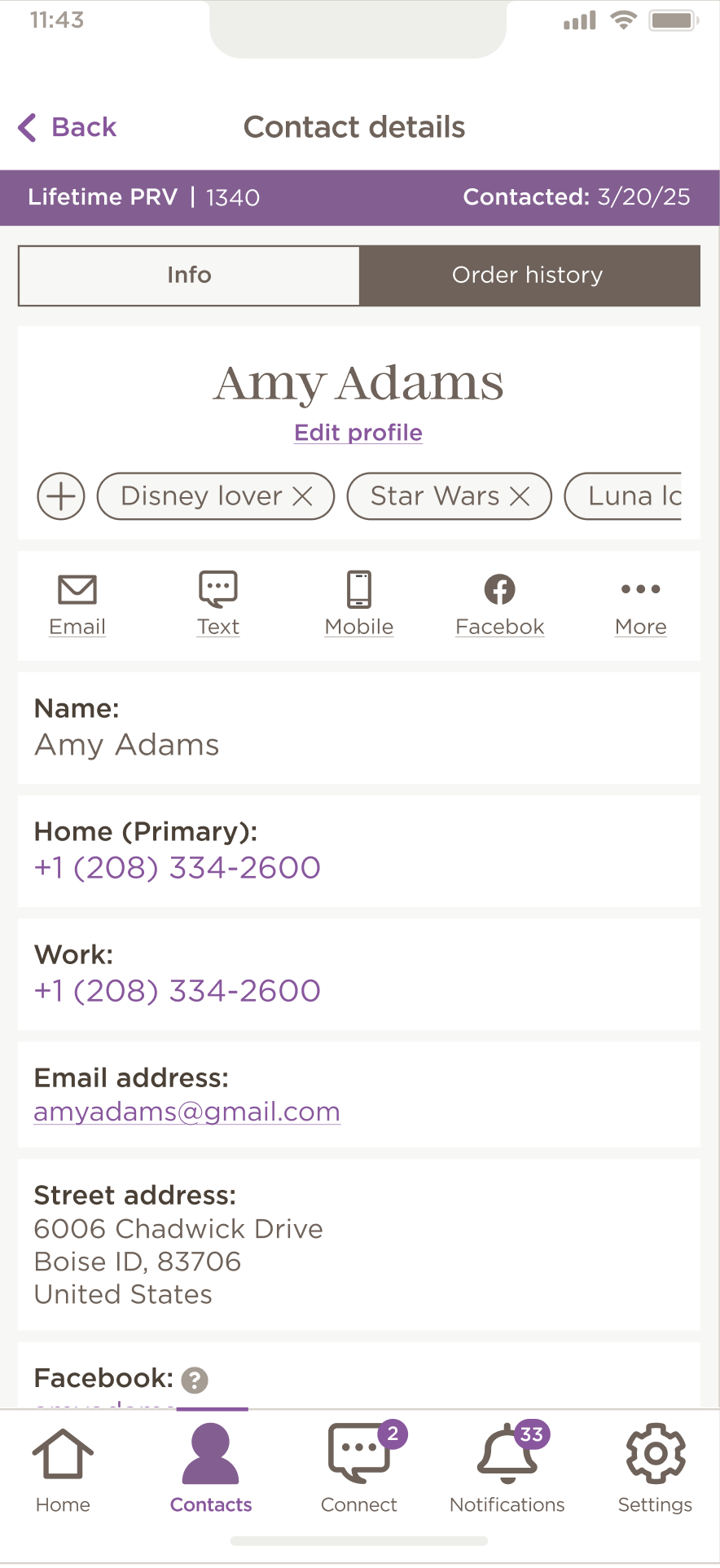Call the Work phone number

[x=178, y=991]
